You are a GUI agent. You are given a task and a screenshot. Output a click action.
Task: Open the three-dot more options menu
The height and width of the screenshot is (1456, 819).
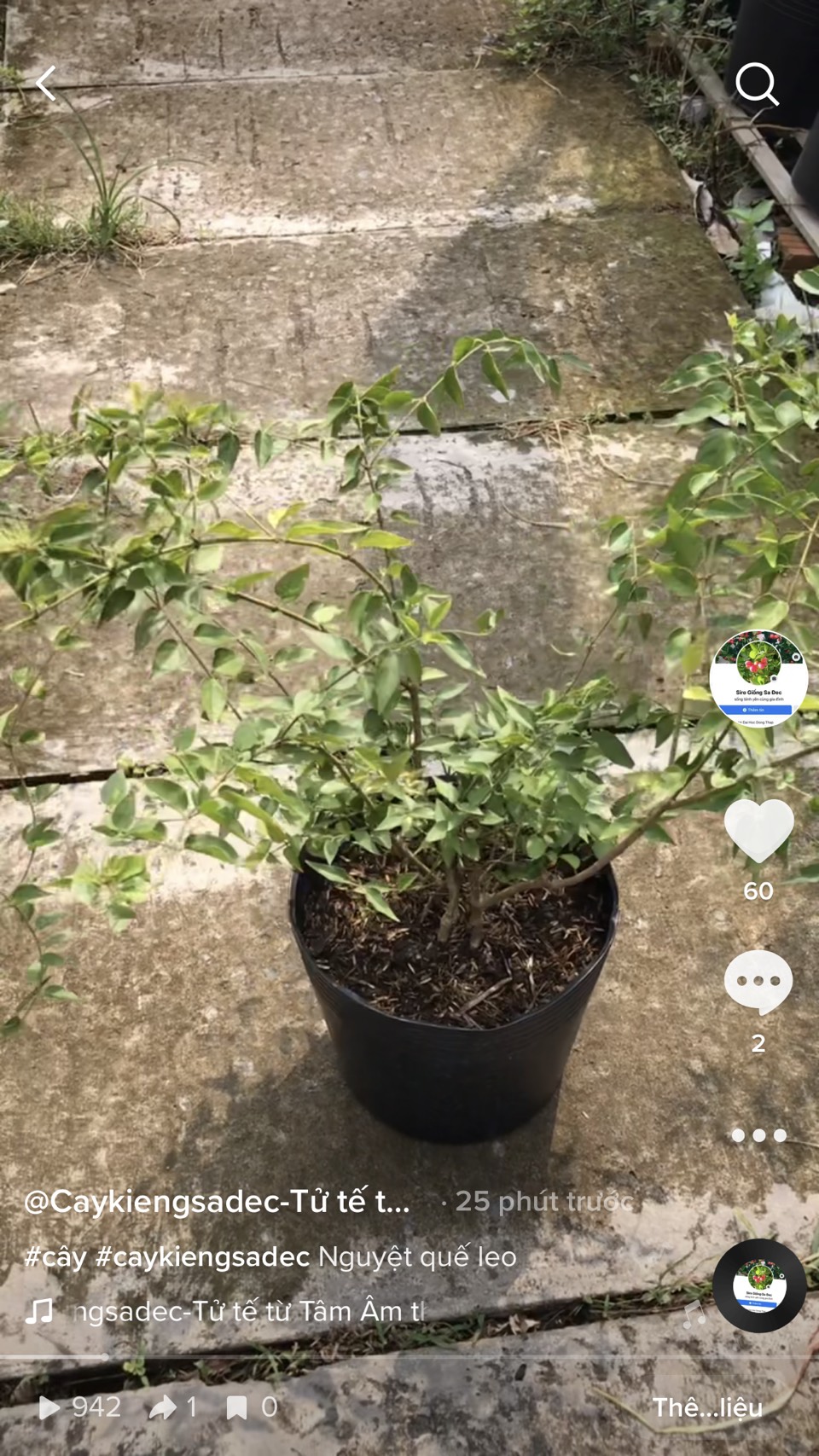coord(758,1135)
